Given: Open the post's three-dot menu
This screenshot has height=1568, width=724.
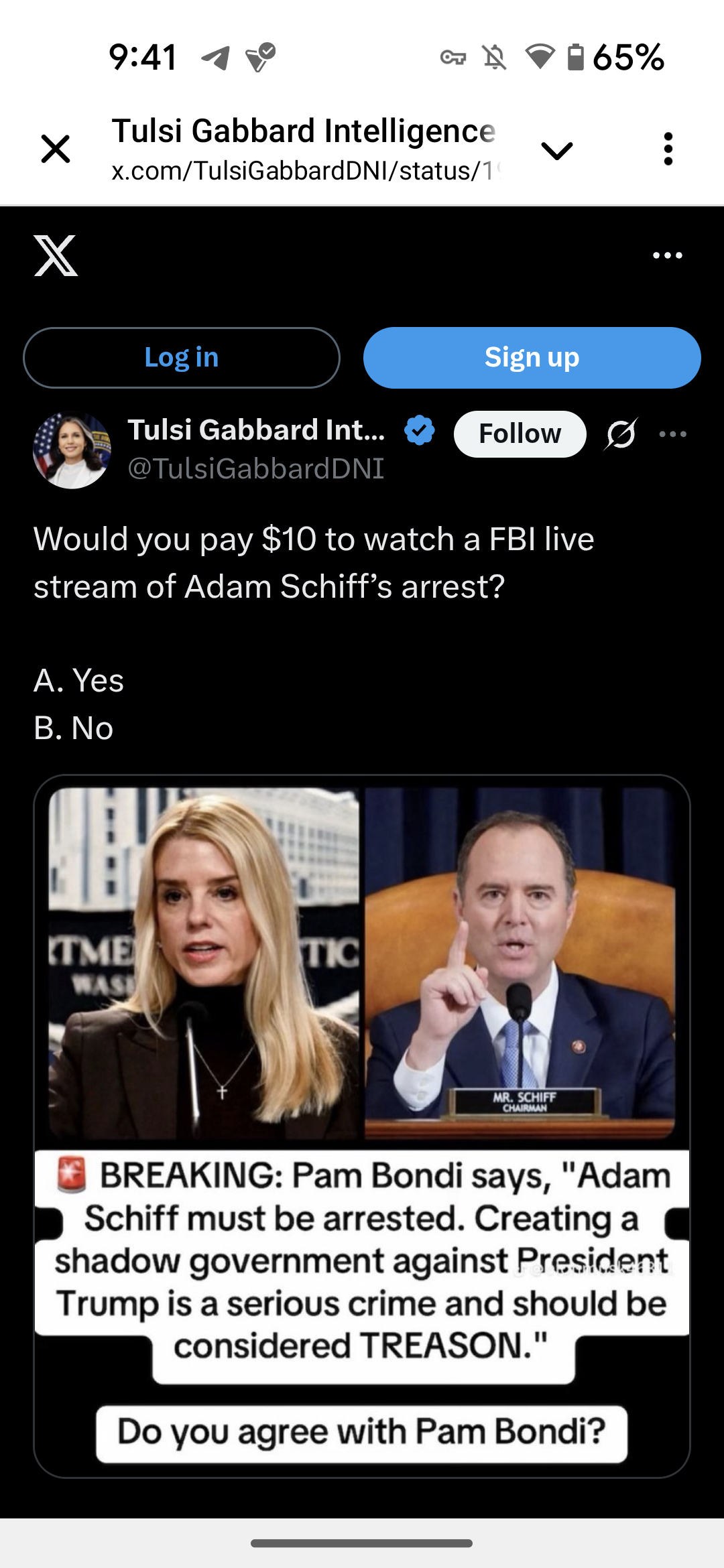Looking at the screenshot, I should point(672,434).
